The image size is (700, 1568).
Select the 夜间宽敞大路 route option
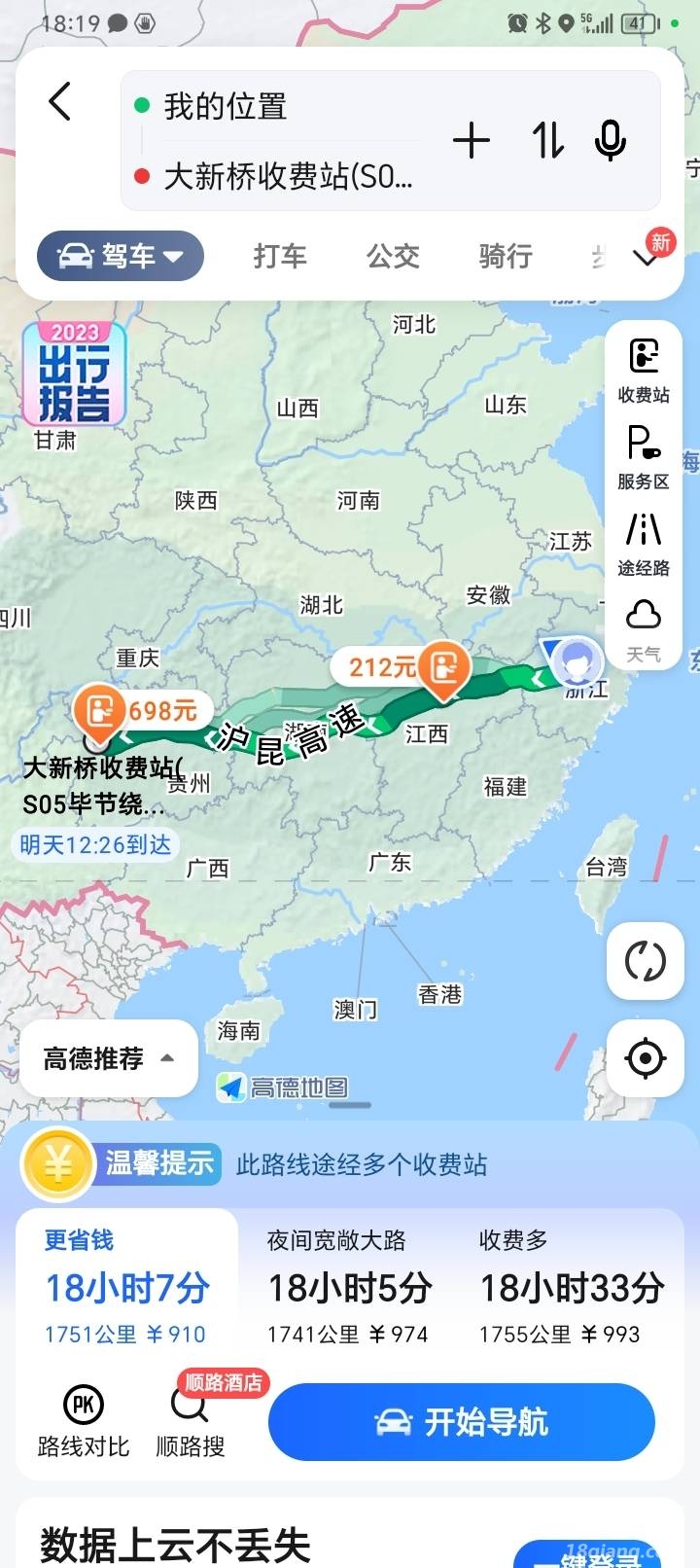coord(348,1286)
